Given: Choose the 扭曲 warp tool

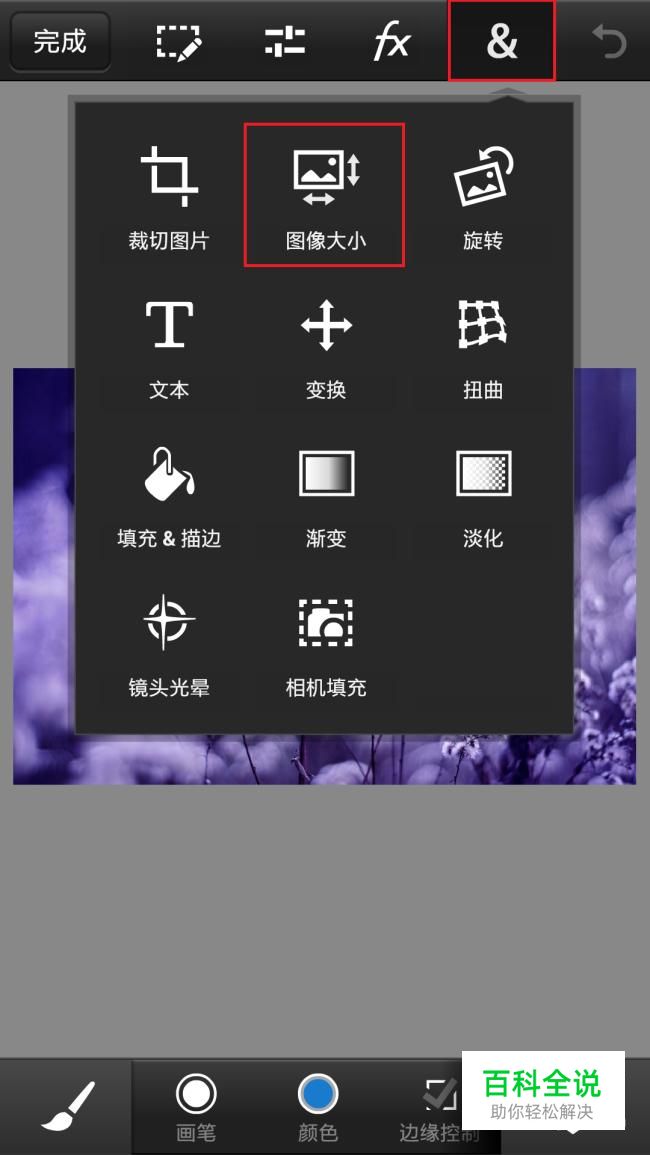Looking at the screenshot, I should [483, 348].
